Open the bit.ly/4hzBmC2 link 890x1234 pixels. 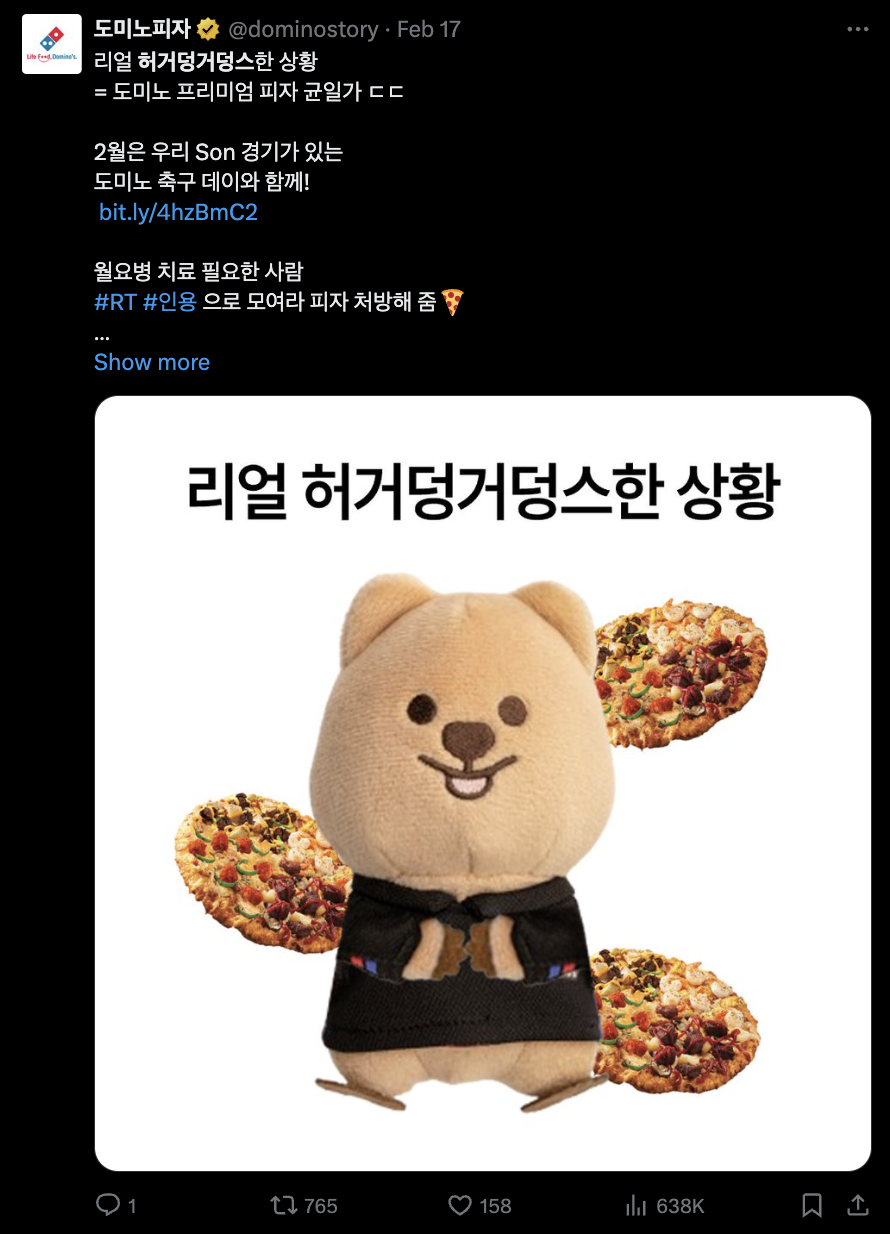178,212
